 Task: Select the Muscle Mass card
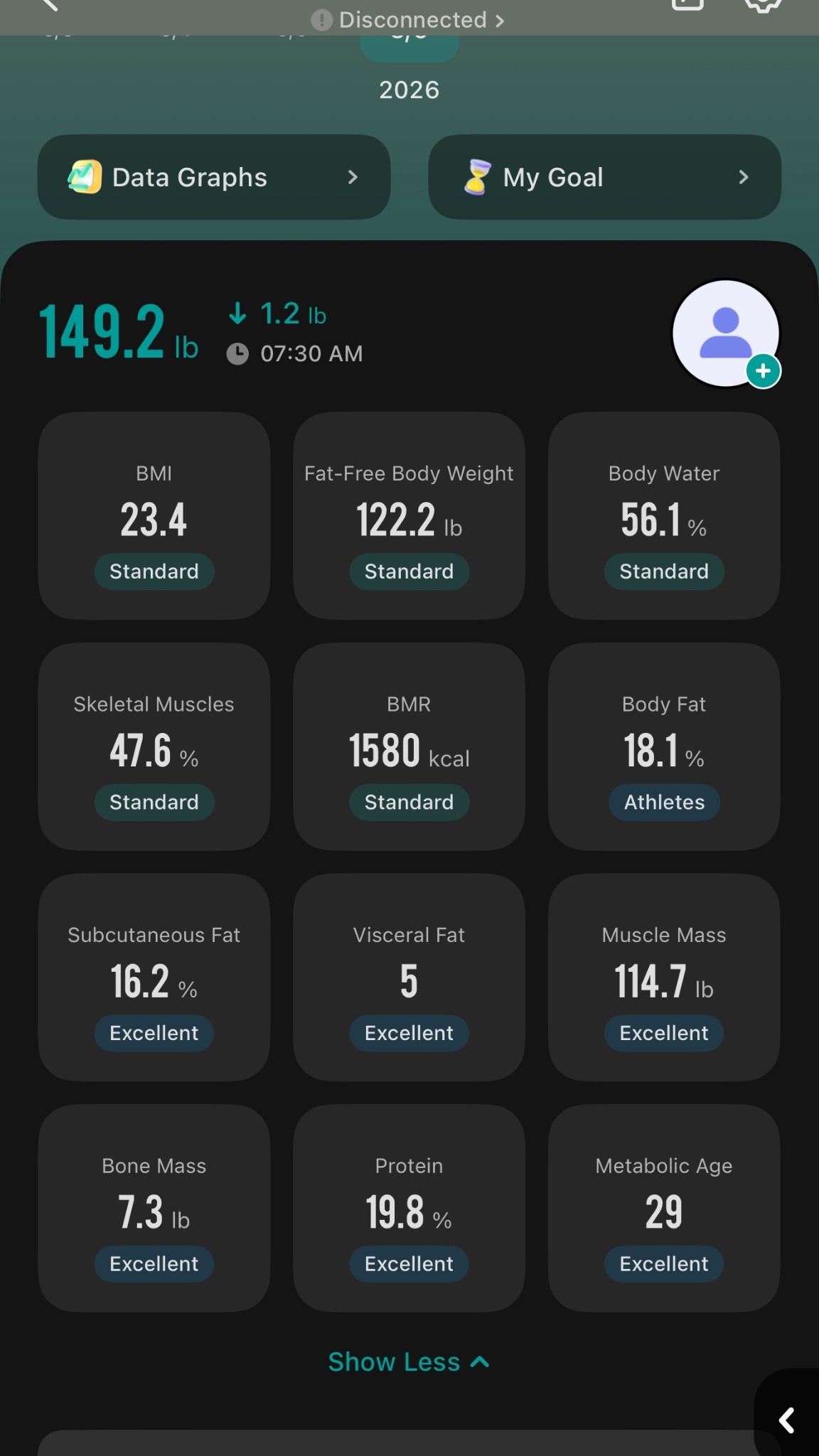point(663,976)
